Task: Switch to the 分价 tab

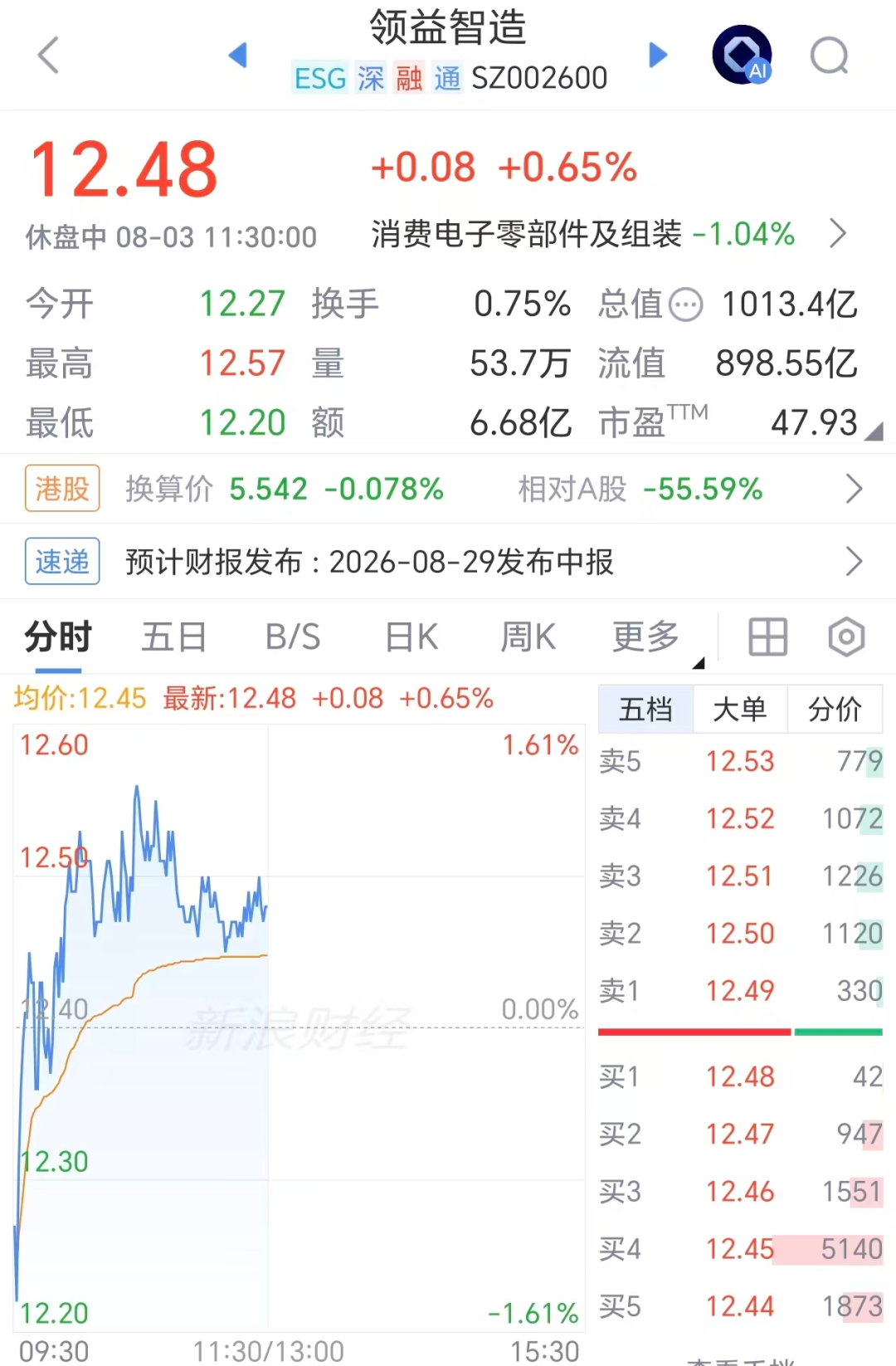Action: coord(835,710)
